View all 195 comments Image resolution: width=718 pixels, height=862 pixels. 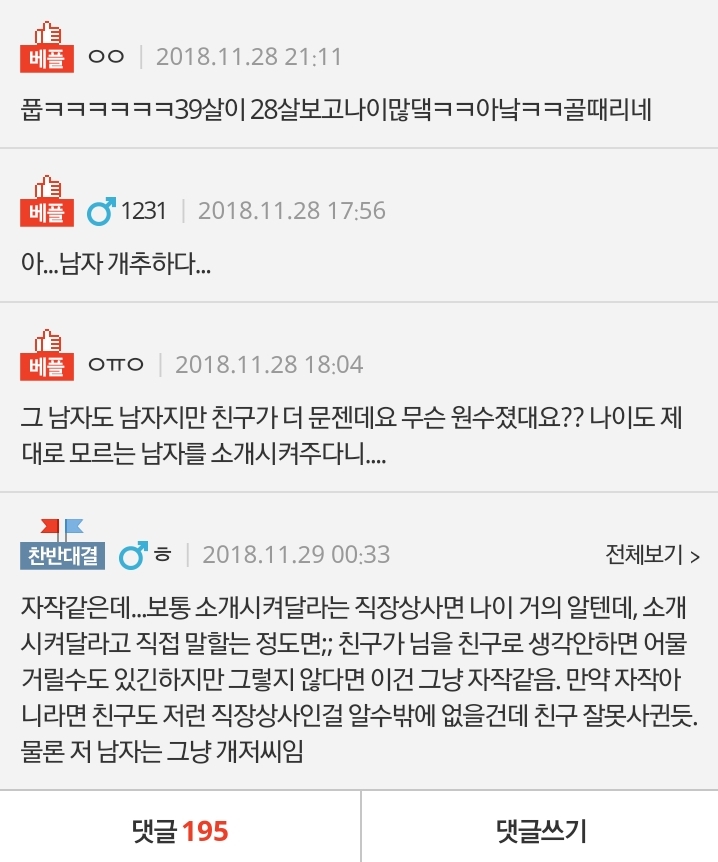pyautogui.click(x=180, y=829)
